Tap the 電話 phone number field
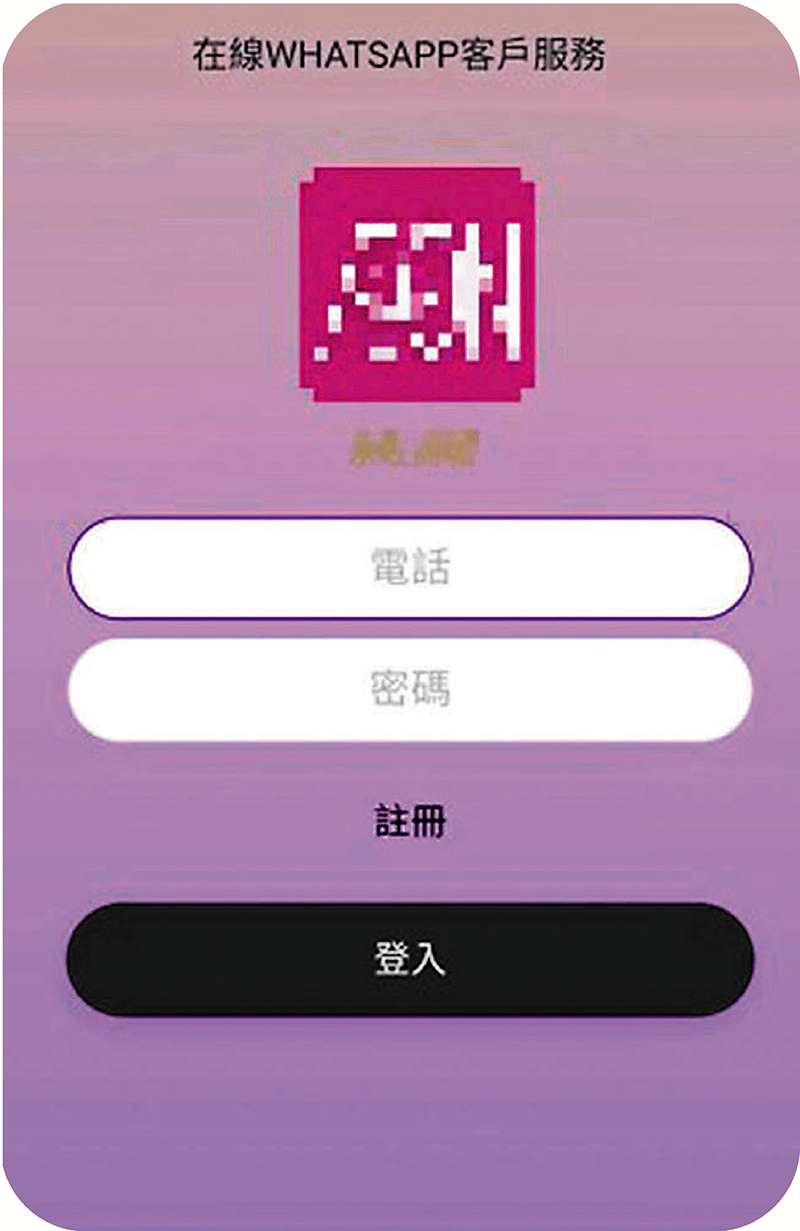Screen dimensions: 800x1231 pos(409,568)
